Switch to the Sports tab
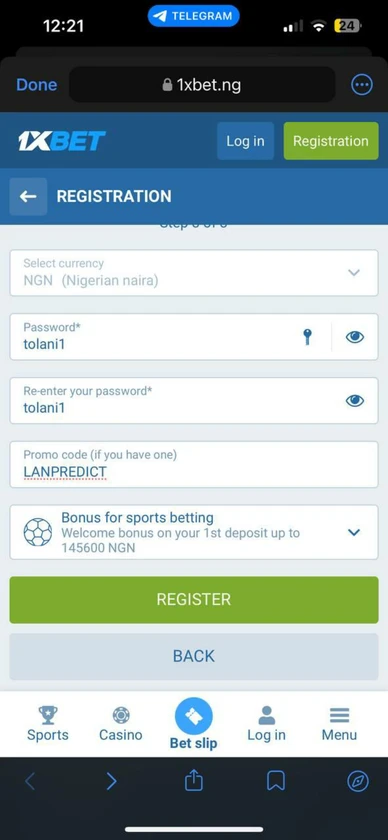This screenshot has height=840, width=388. 48,724
